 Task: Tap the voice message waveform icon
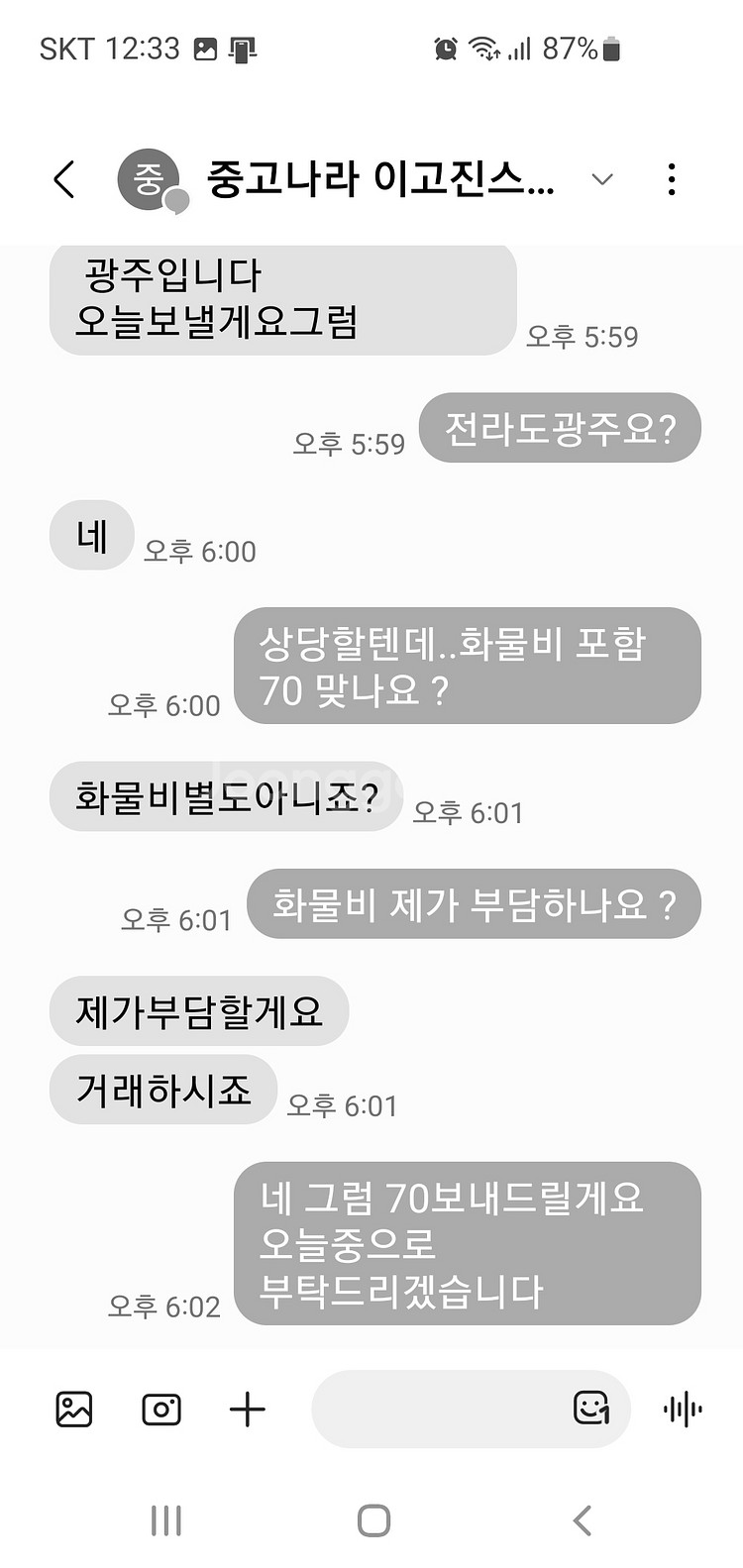pyautogui.click(x=681, y=1409)
